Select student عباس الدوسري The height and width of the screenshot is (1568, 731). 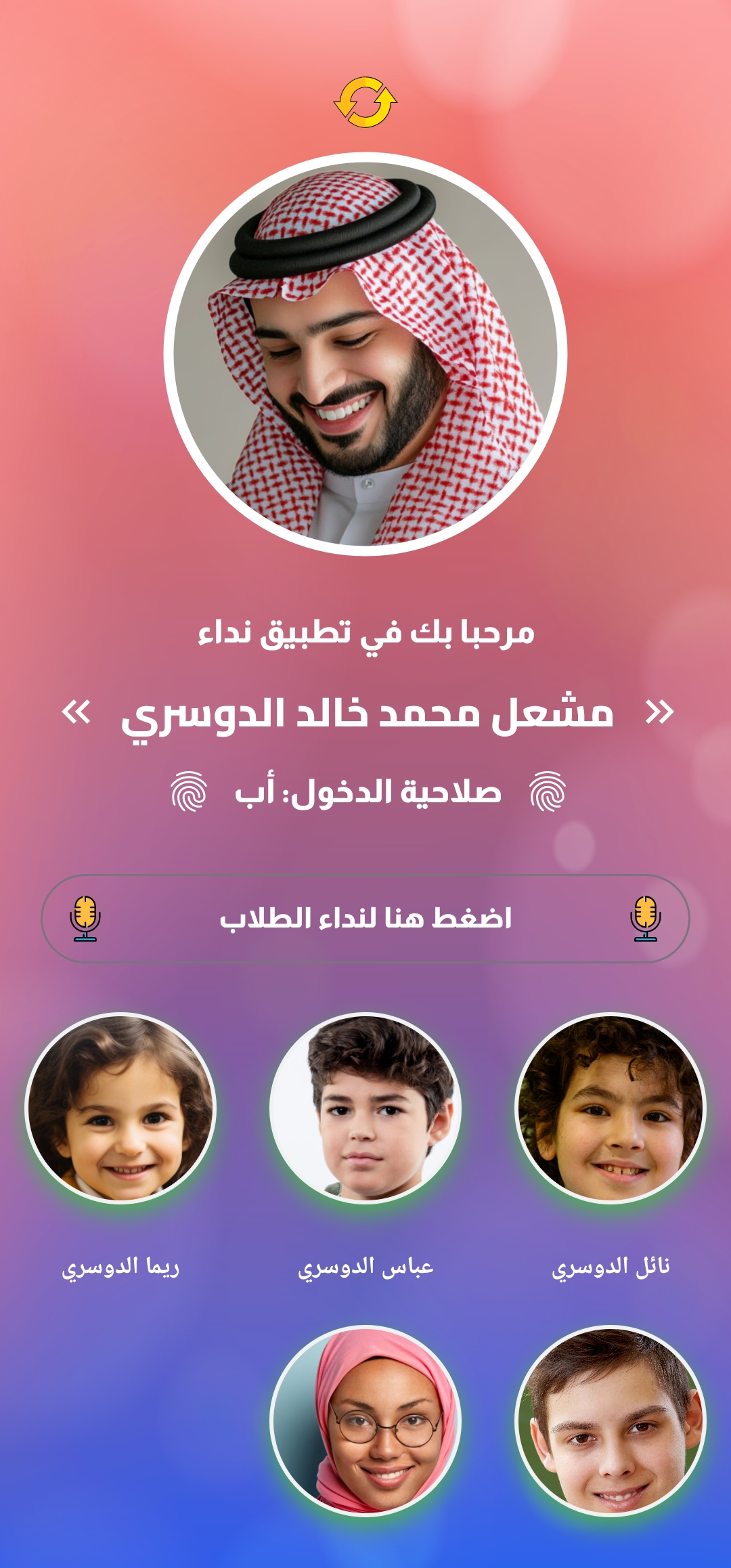(x=365, y=1108)
